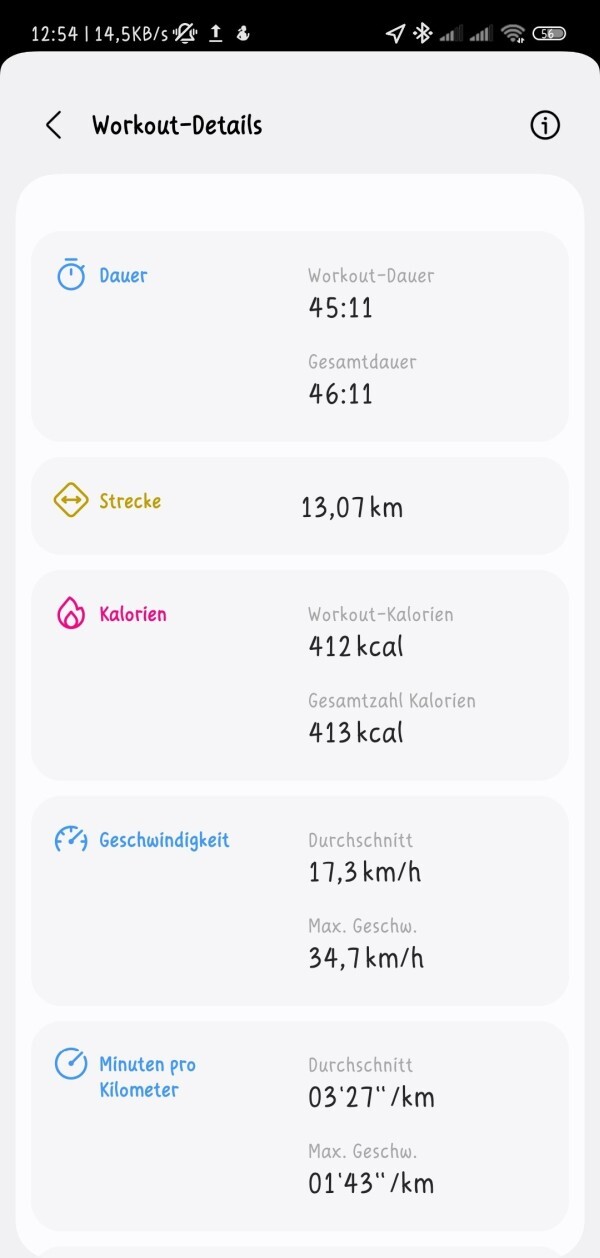Viewport: 600px width, 1258px height.
Task: Open the info icon in the header
Action: pyautogui.click(x=545, y=125)
